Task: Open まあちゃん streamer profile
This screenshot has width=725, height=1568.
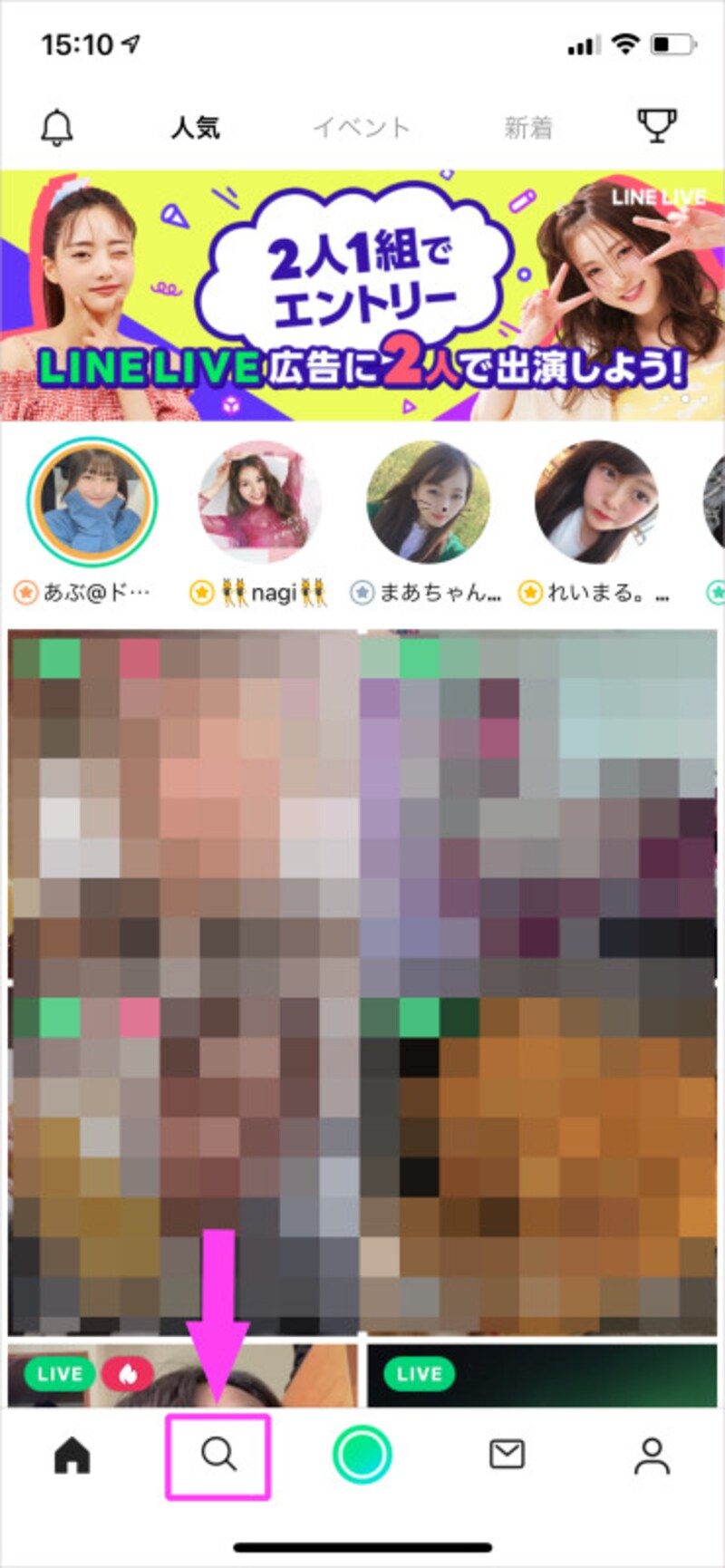Action: point(428,501)
